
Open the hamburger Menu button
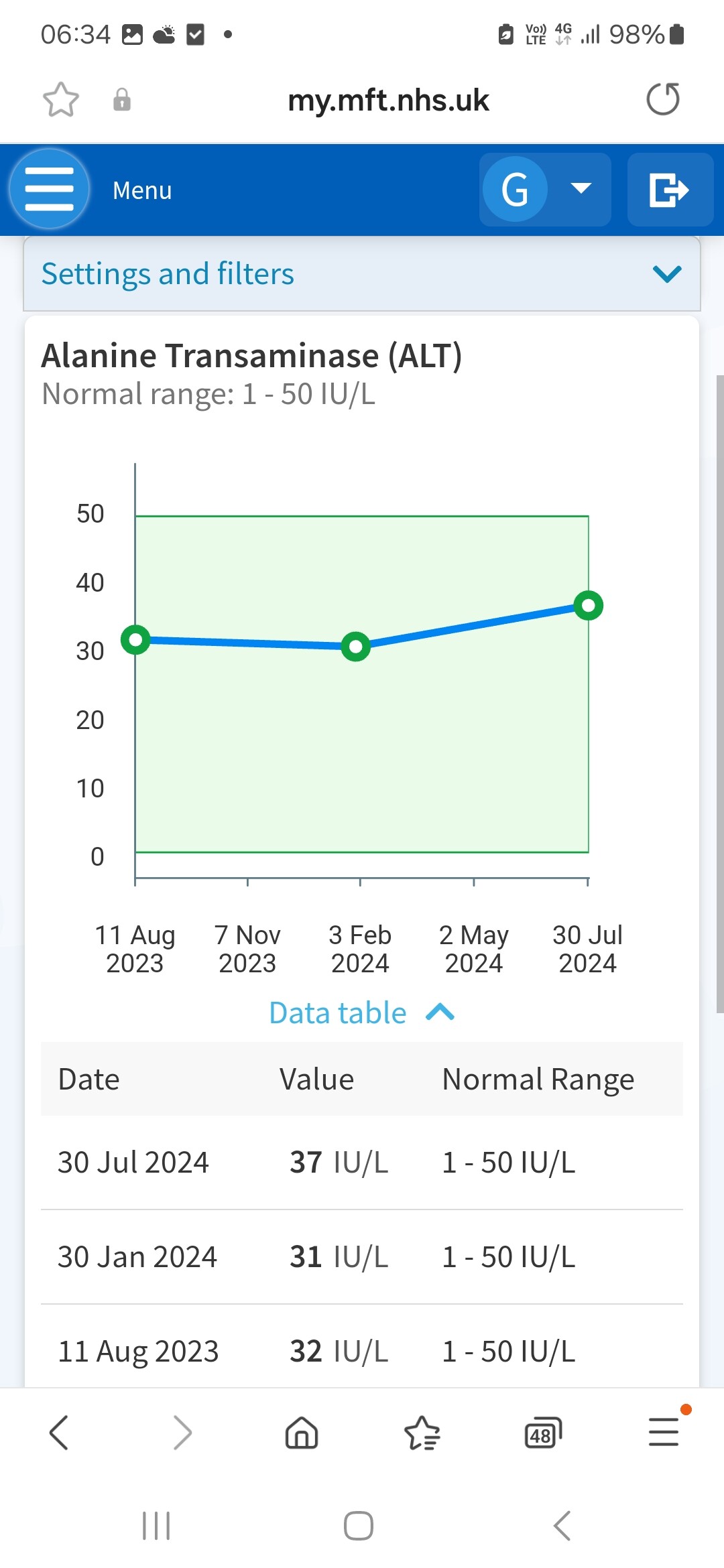[50, 190]
